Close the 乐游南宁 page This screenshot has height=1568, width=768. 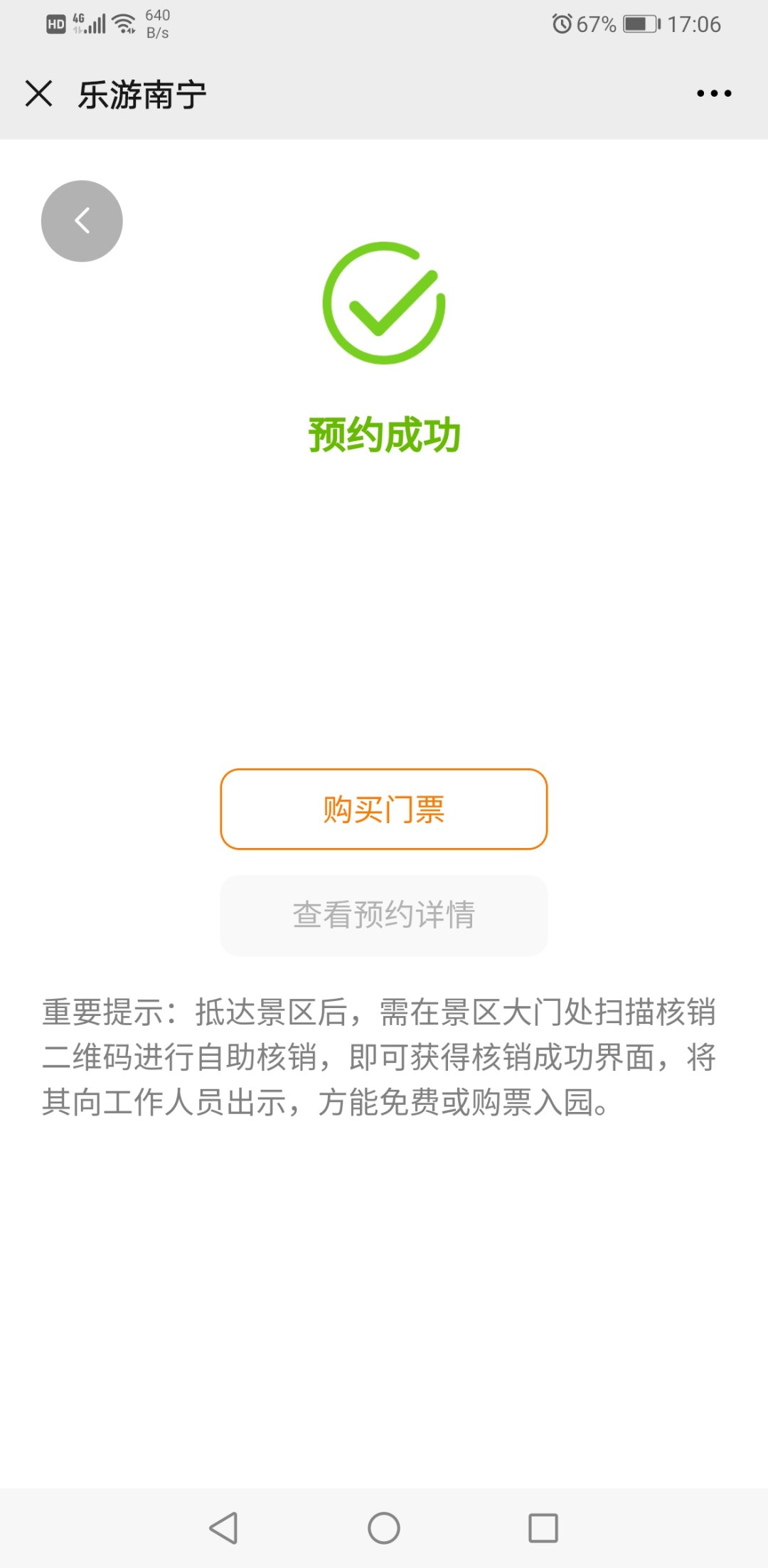[39, 93]
